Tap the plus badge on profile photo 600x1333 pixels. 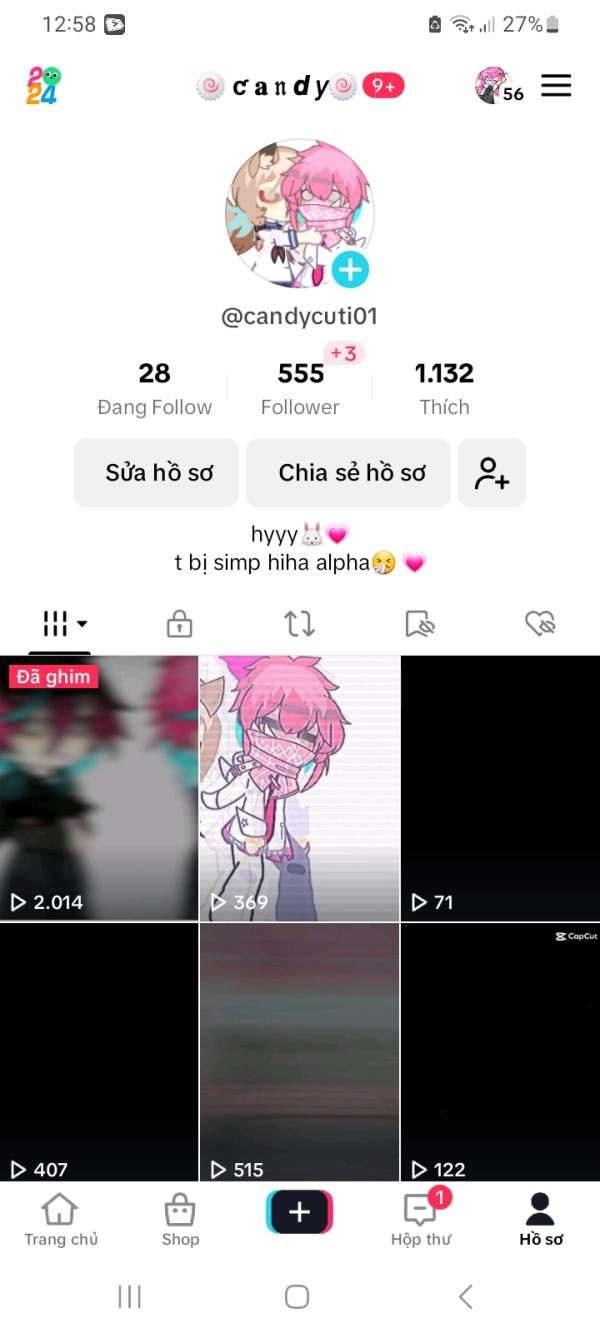coord(350,269)
